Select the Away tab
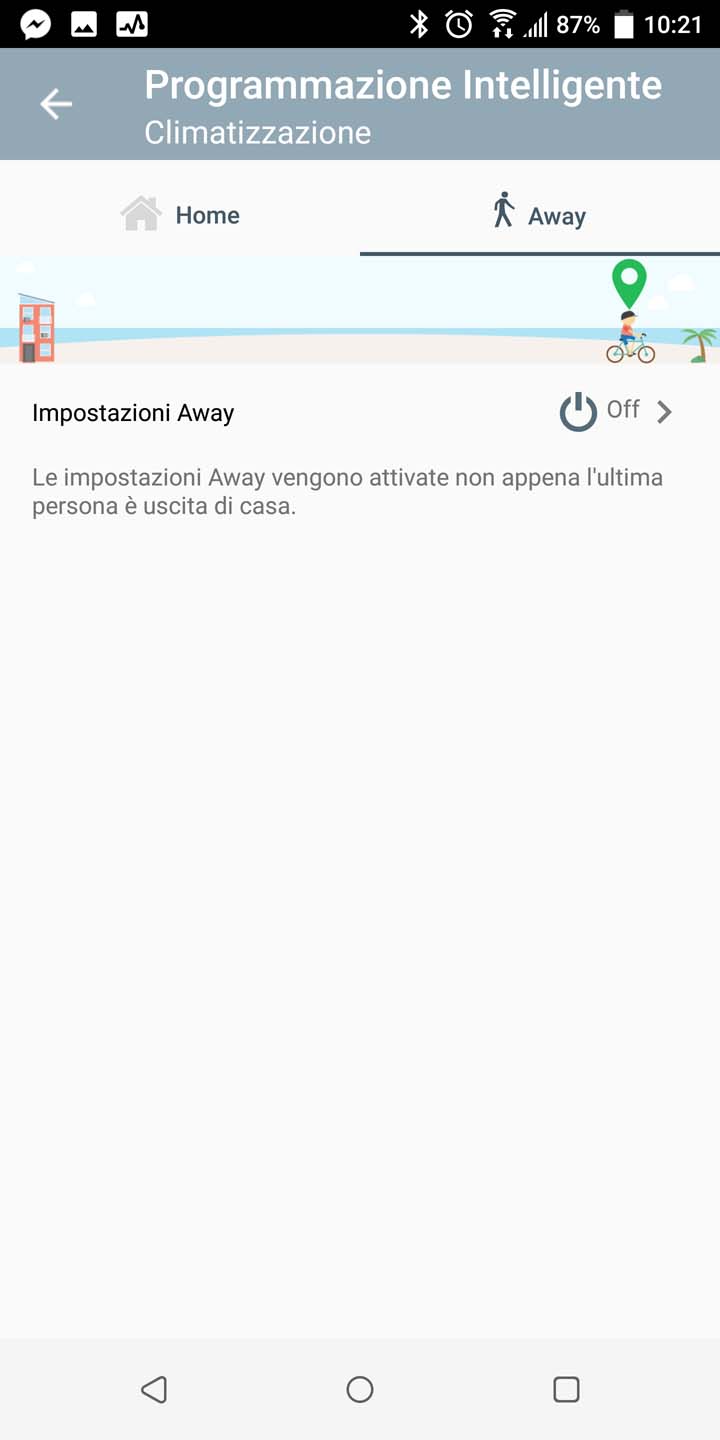 tap(540, 214)
